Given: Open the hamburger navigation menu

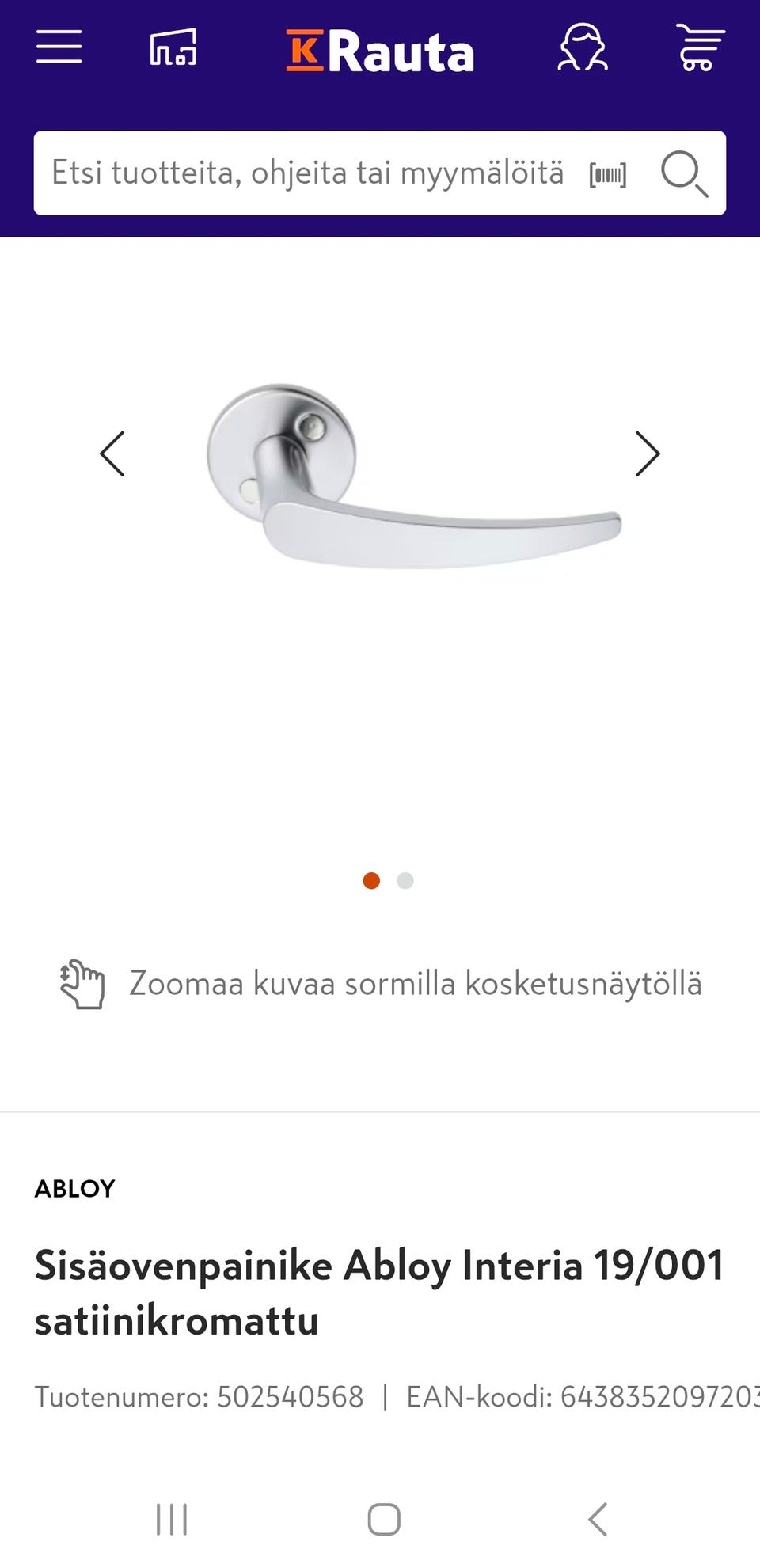Looking at the screenshot, I should point(59,48).
